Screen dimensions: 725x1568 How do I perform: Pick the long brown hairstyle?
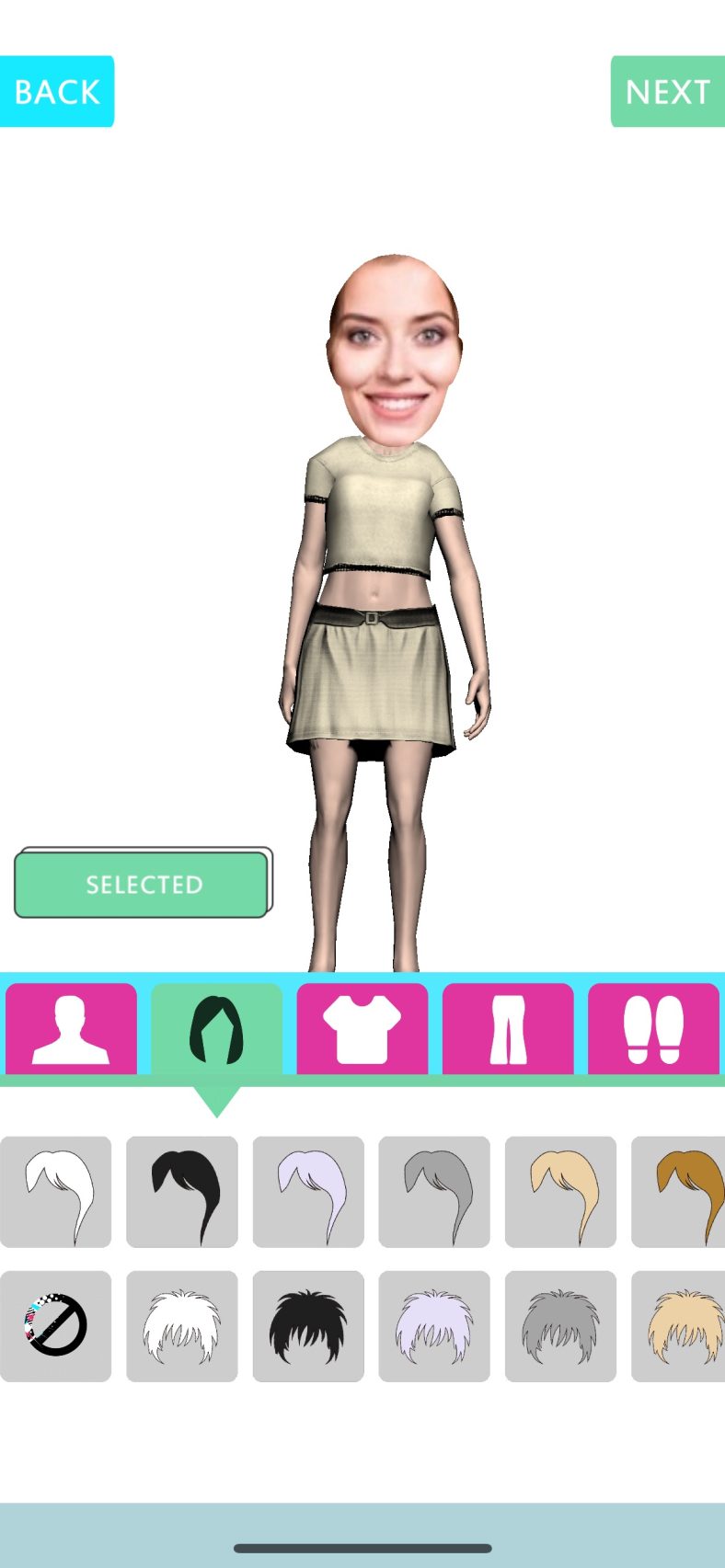[681, 1192]
